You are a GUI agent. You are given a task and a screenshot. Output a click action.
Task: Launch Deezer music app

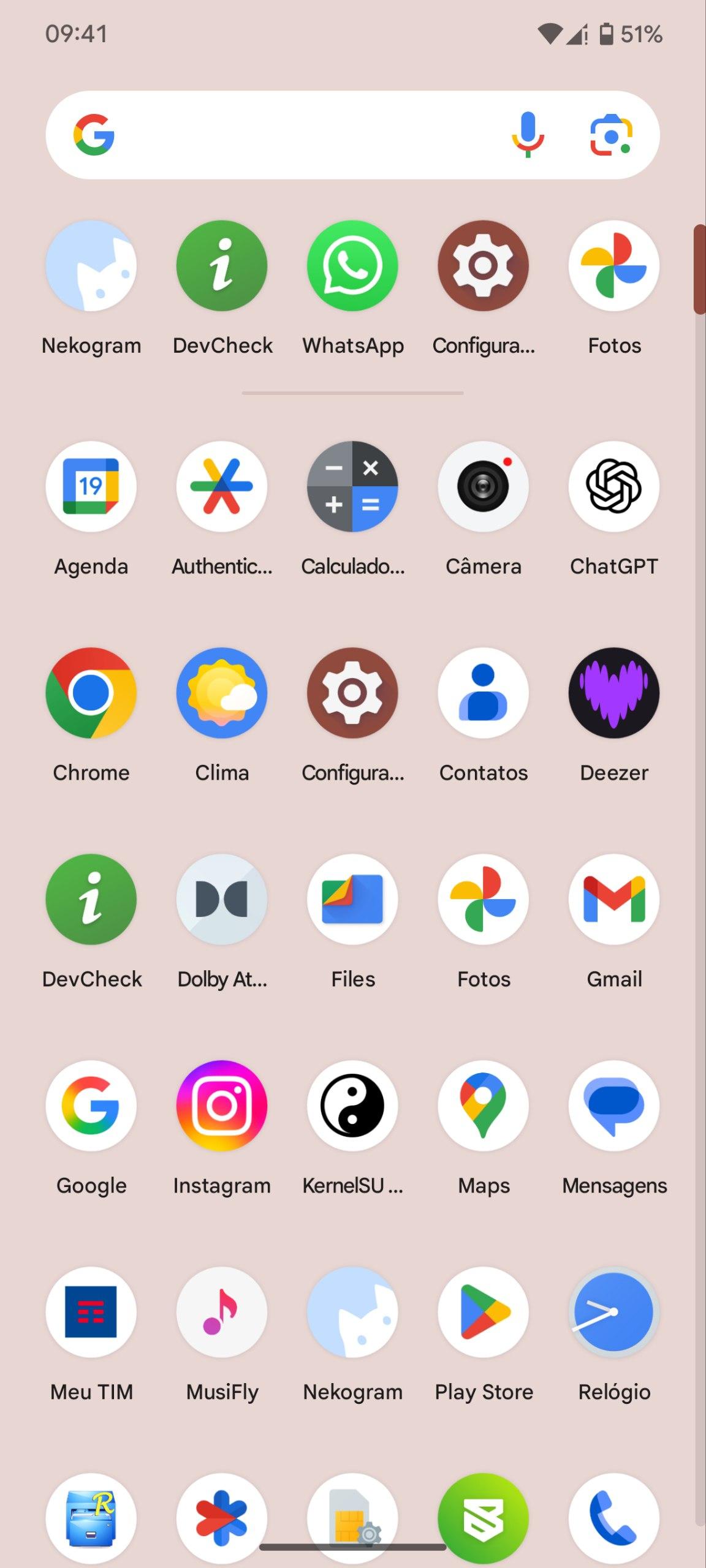point(614,693)
